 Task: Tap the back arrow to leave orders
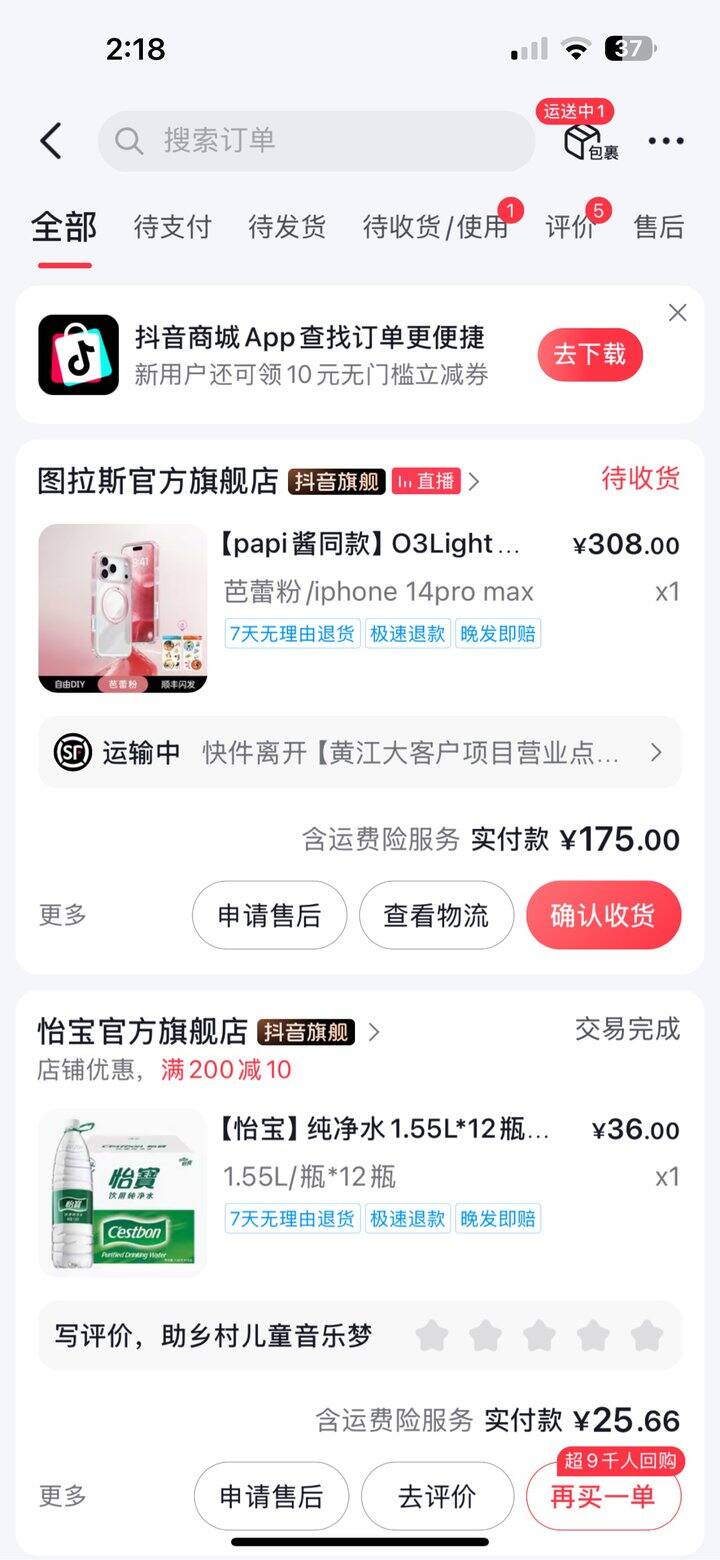pyautogui.click(x=51, y=141)
